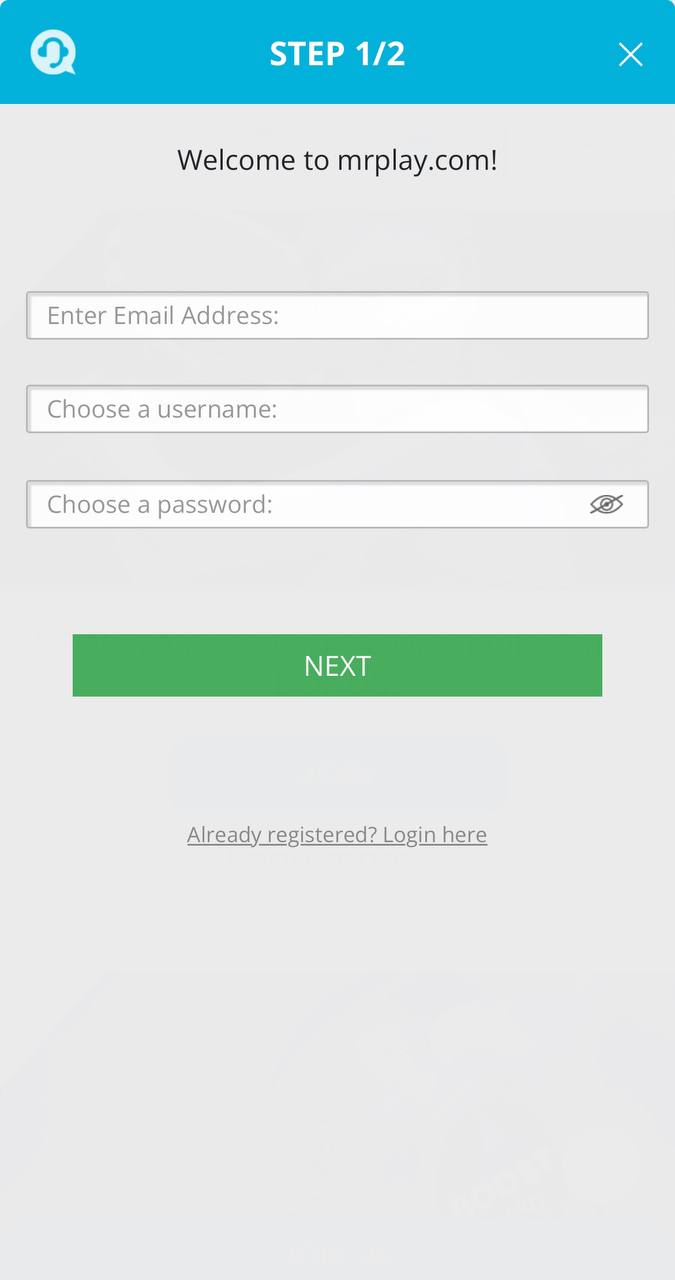Image resolution: width=675 pixels, height=1280 pixels.
Task: Tap the Choose a password field
Action: [337, 504]
